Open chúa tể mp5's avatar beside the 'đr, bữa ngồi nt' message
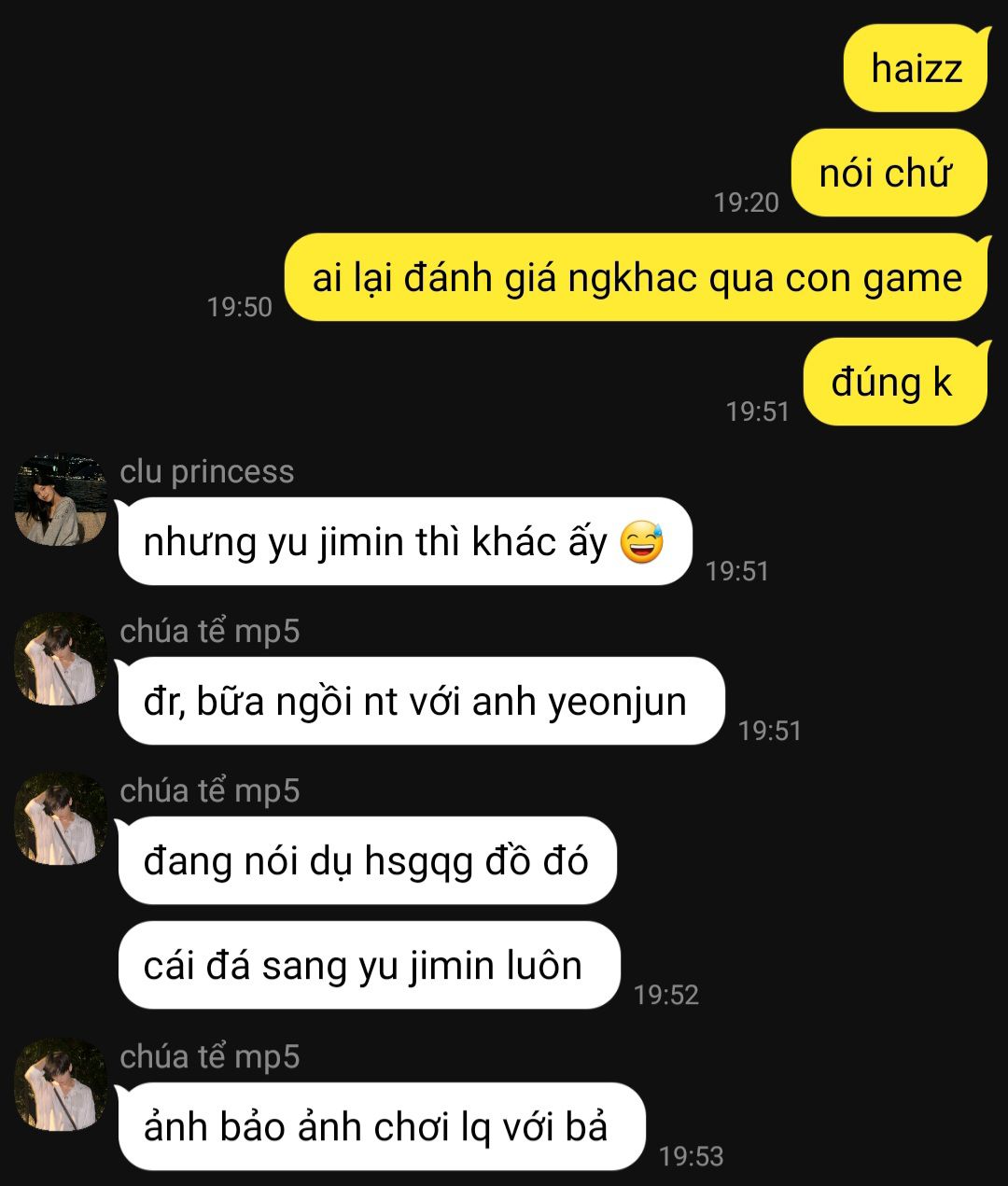 61,659
